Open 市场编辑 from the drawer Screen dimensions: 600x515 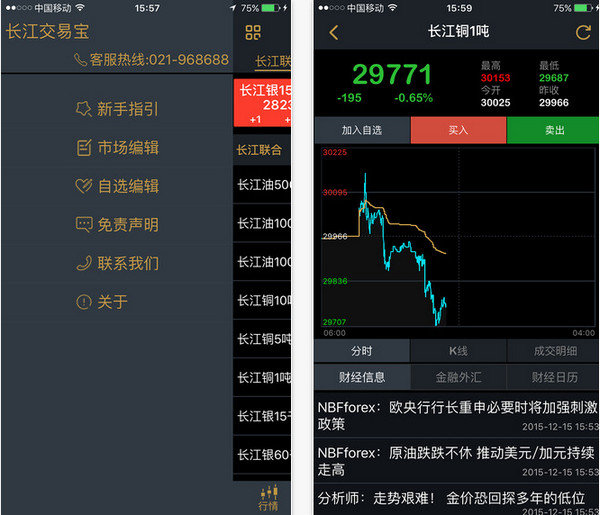(117, 148)
